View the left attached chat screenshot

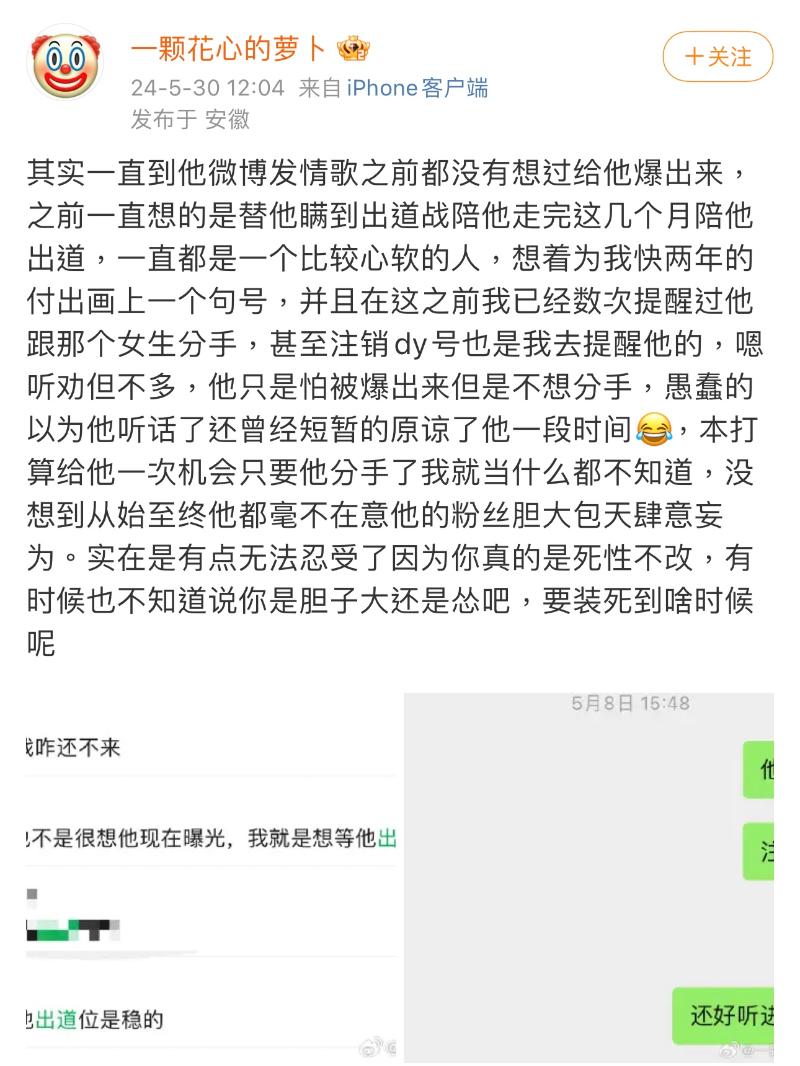(x=211, y=878)
